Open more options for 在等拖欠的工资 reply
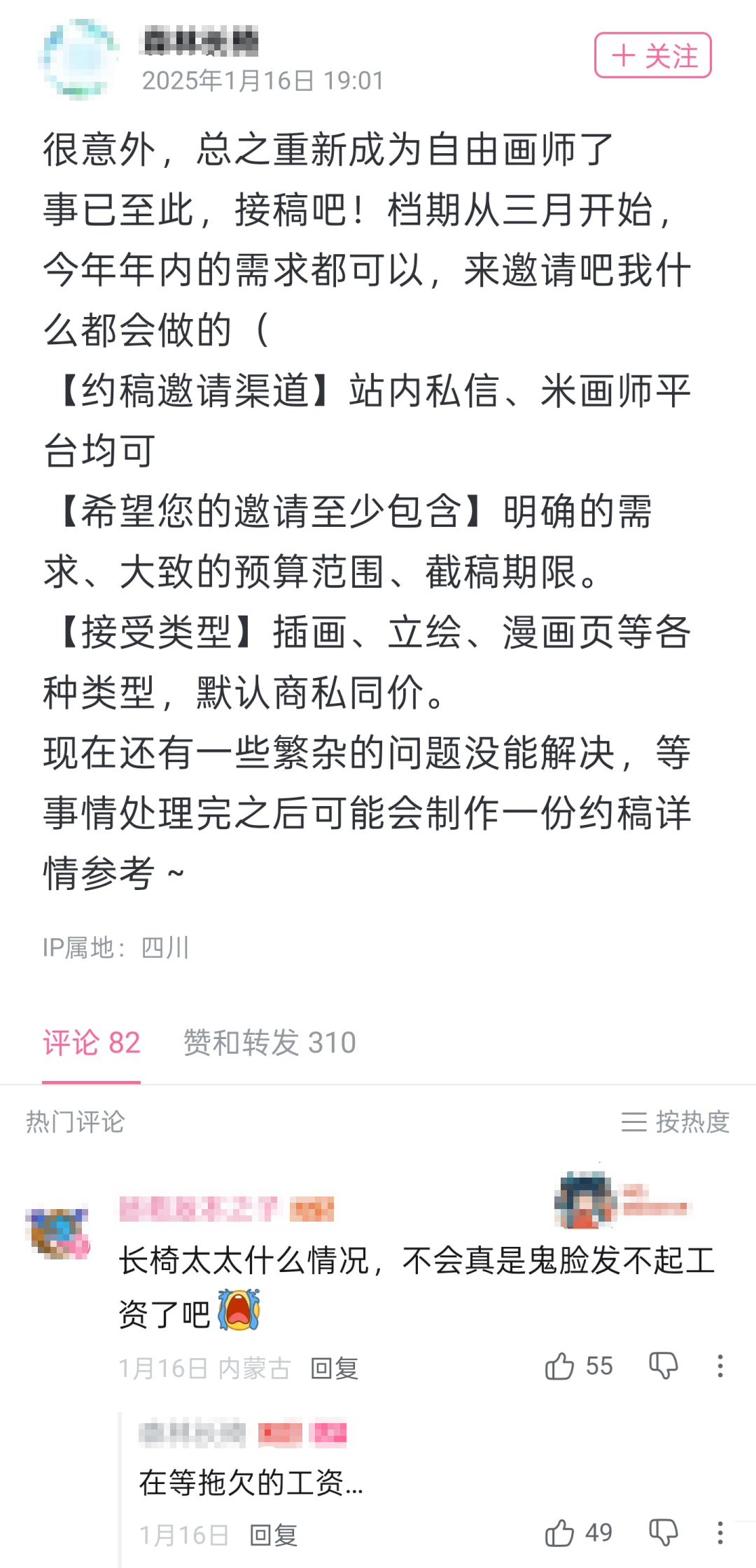The width and height of the screenshot is (756, 1568). click(720, 1534)
